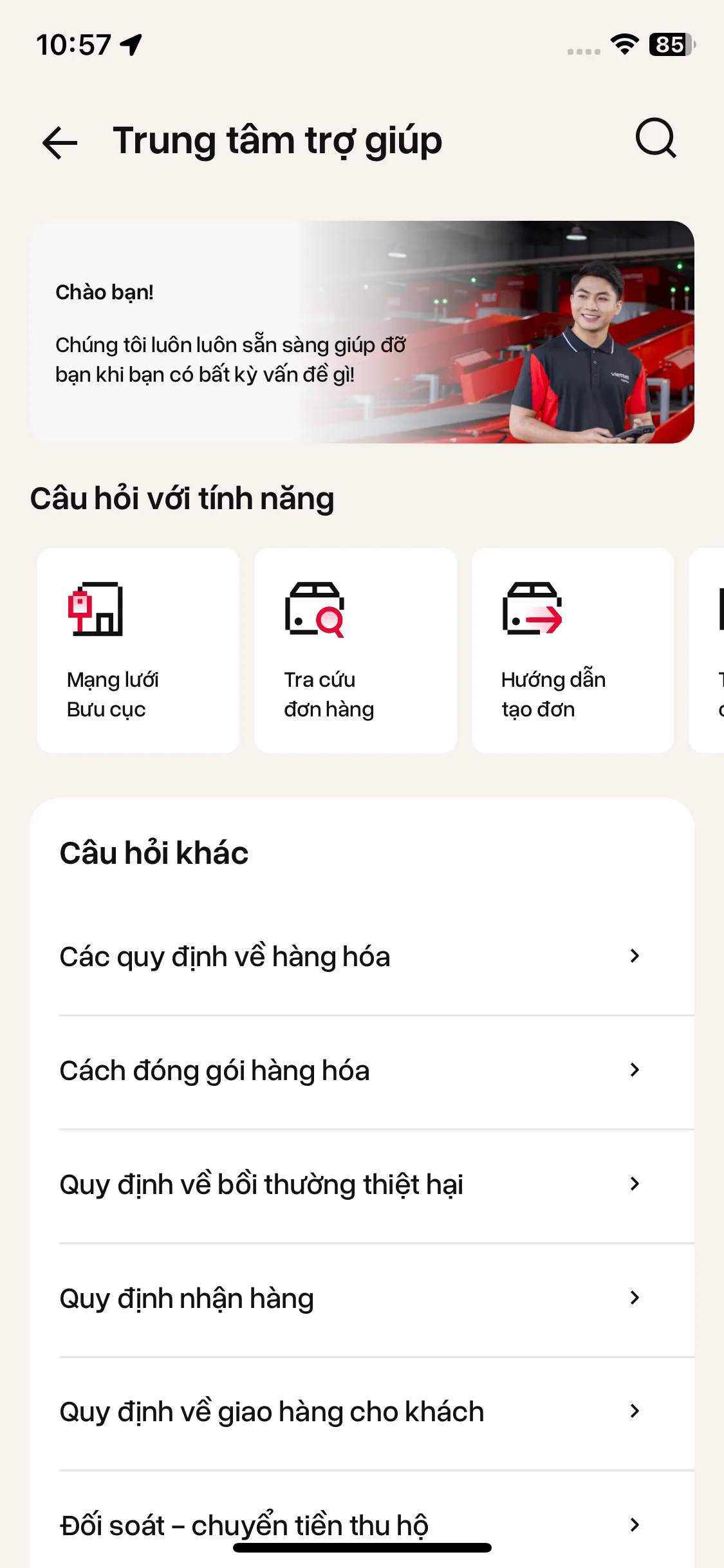Select the Tra cứu đơn hàng card

point(355,650)
